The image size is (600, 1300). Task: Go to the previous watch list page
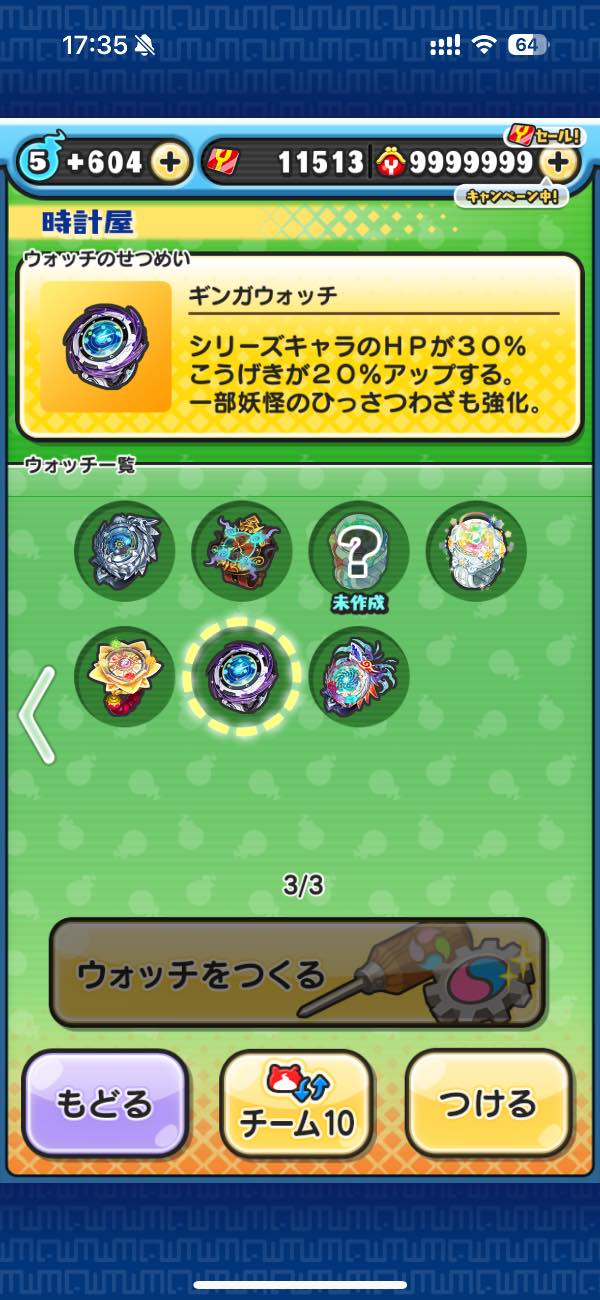(37, 715)
